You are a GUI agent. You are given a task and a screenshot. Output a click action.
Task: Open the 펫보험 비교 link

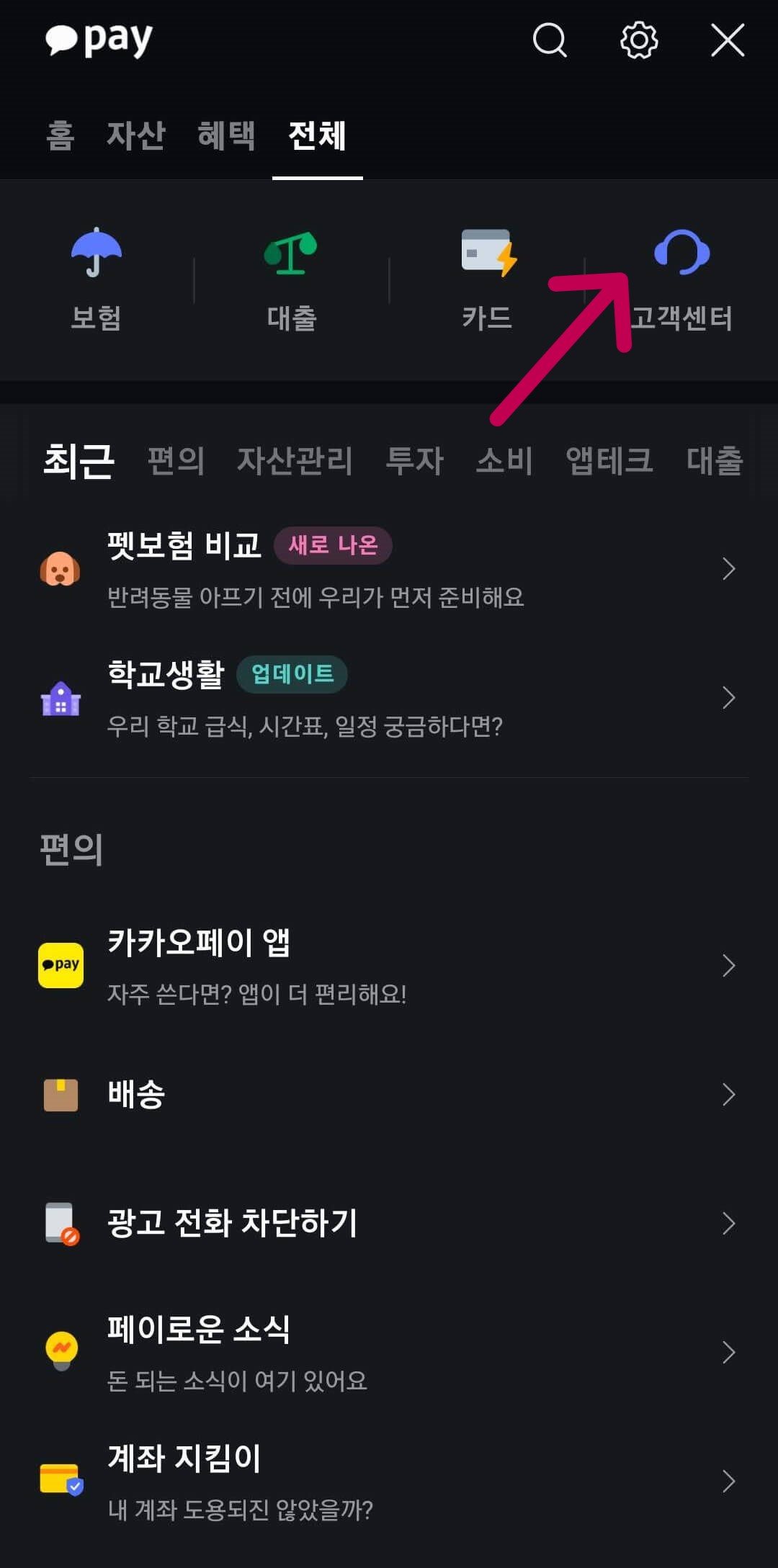point(184,545)
